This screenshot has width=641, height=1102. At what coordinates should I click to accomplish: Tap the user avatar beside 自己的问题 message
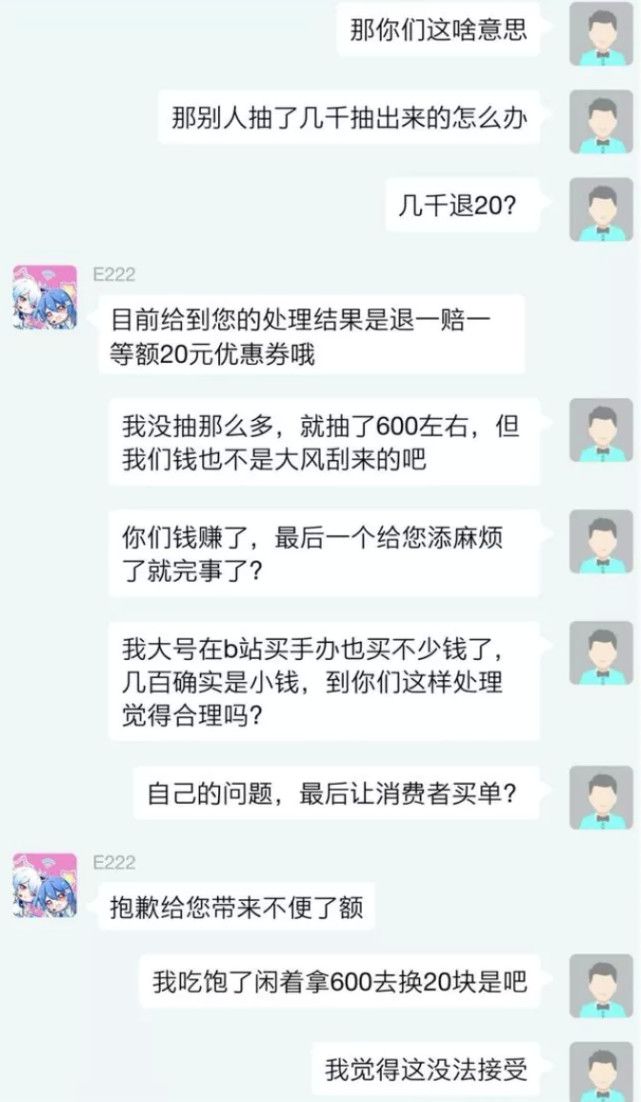point(601,797)
